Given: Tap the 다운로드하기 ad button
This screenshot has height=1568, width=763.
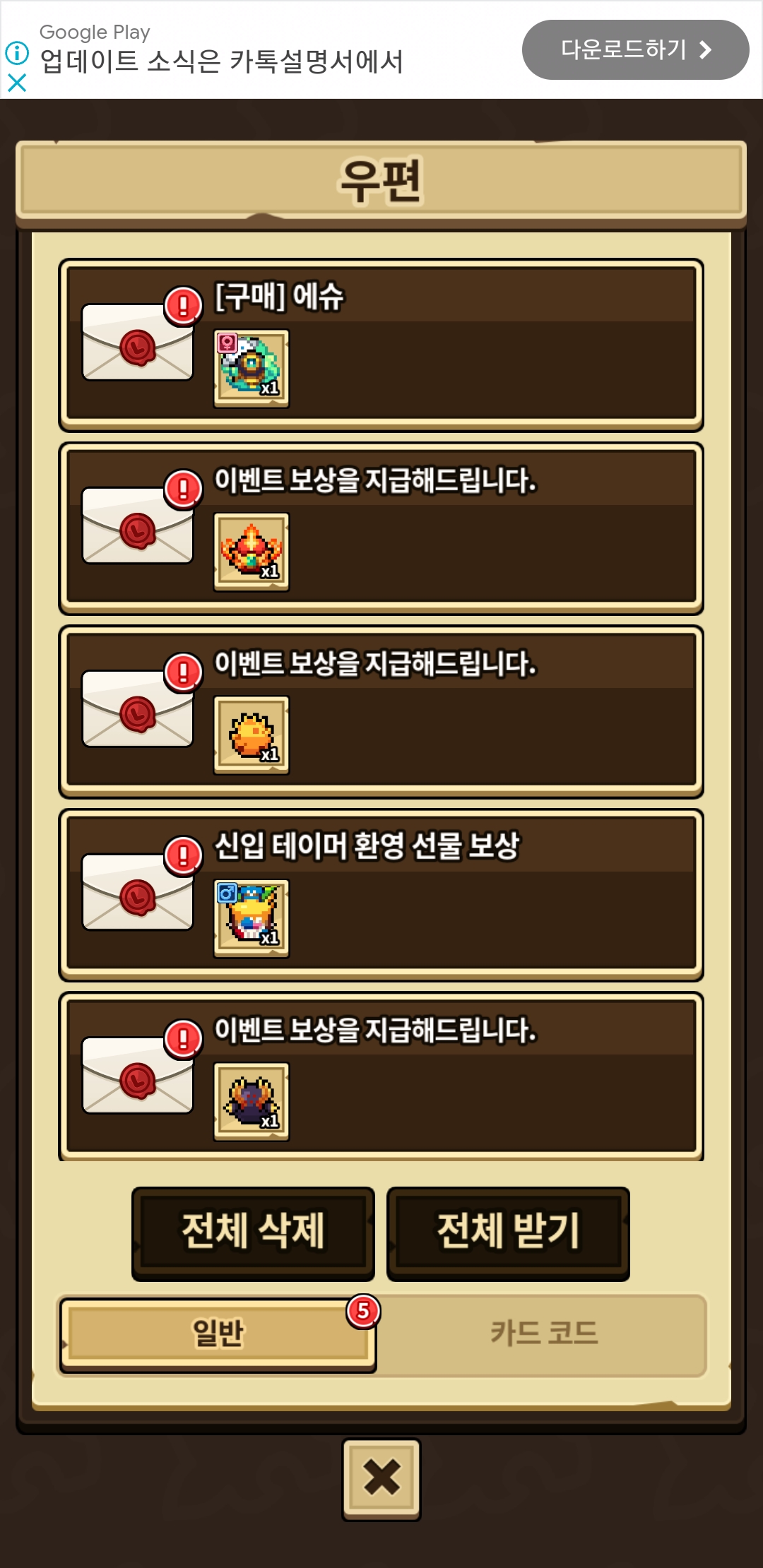Looking at the screenshot, I should click(x=635, y=49).
